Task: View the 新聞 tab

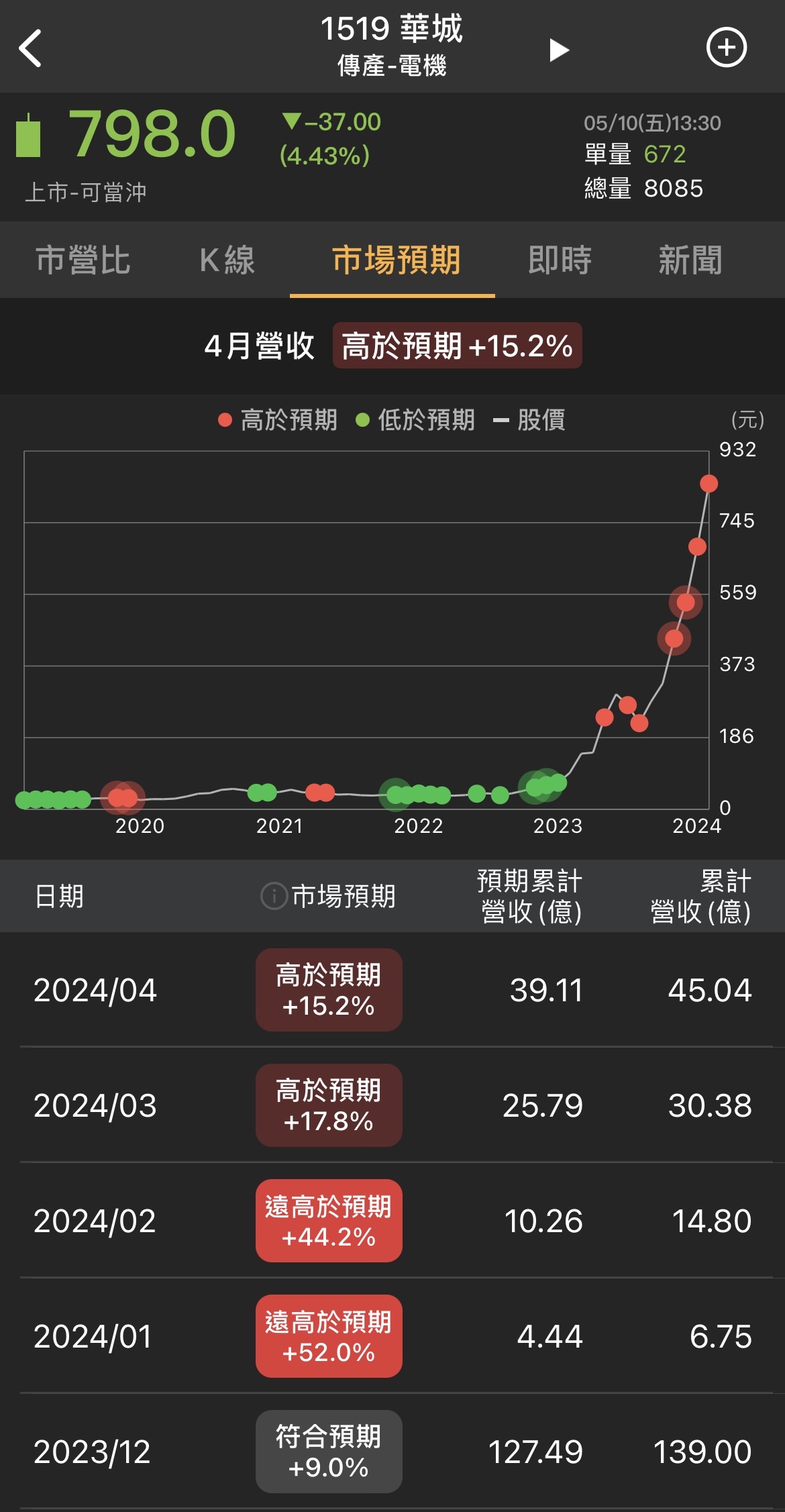Action: point(690,260)
